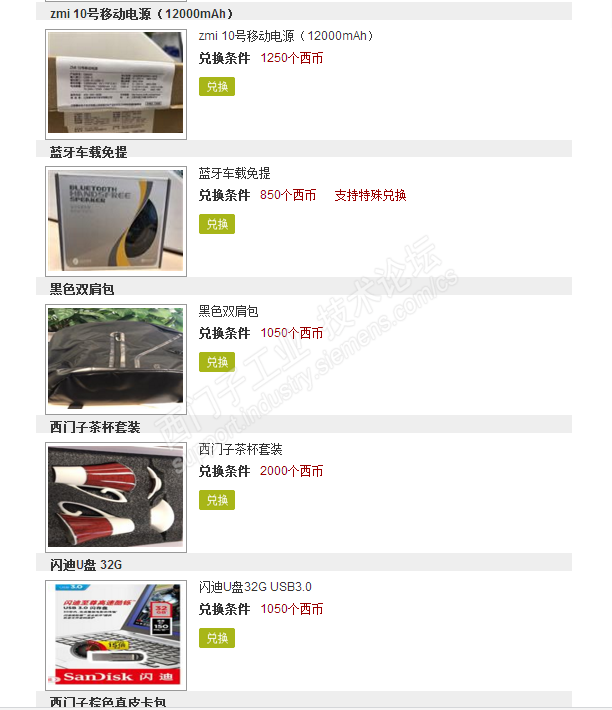612x710 pixels.
Task: View the 蓝牙车载免提 product photo
Action: coord(116,221)
